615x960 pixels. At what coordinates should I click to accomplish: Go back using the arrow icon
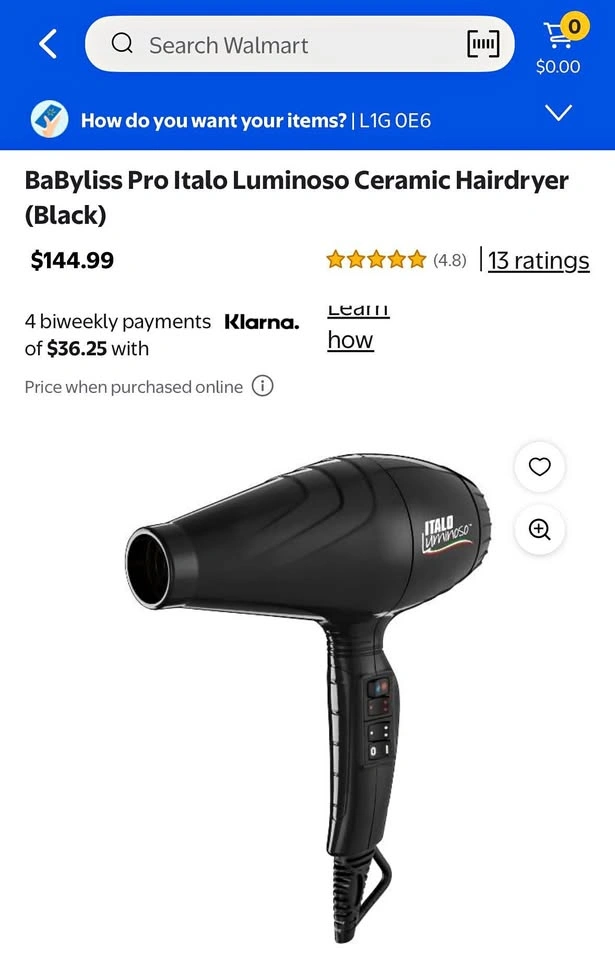[47, 44]
